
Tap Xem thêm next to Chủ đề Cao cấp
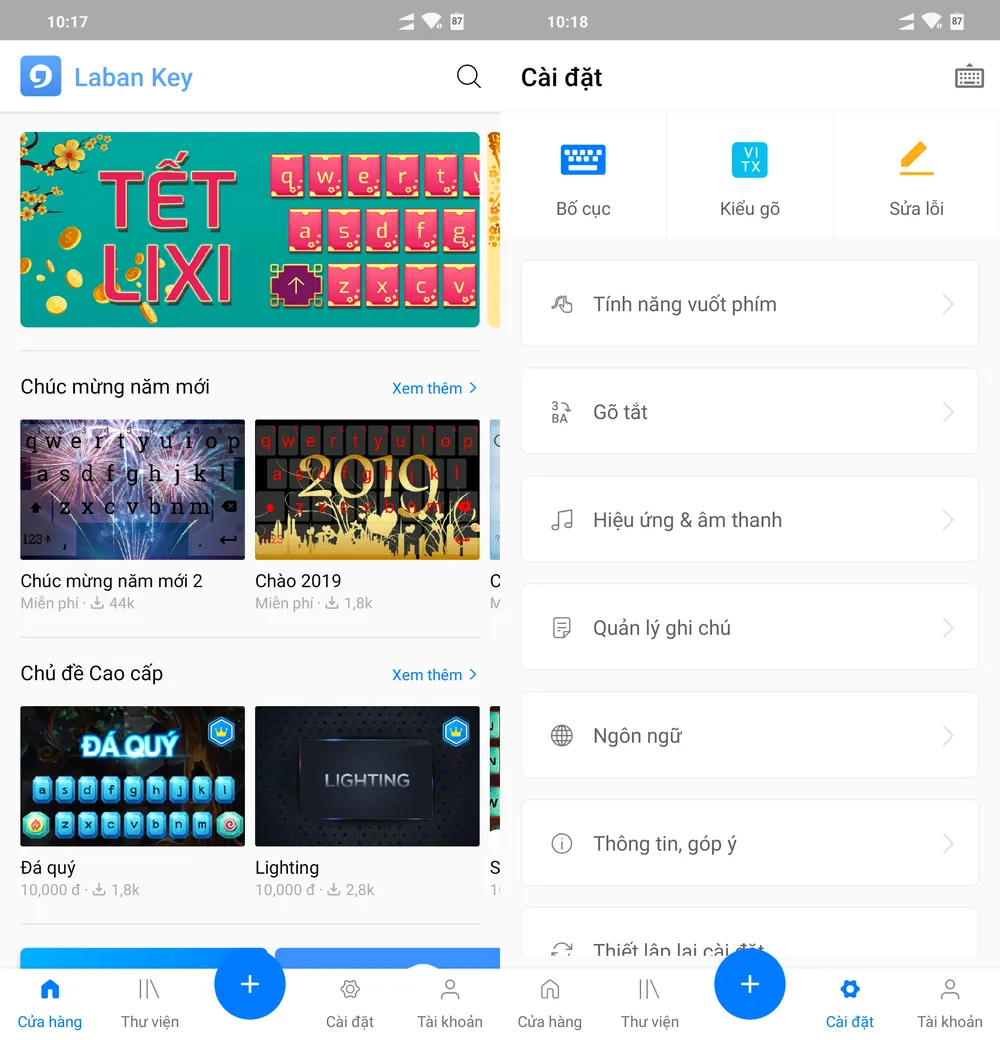tap(434, 675)
